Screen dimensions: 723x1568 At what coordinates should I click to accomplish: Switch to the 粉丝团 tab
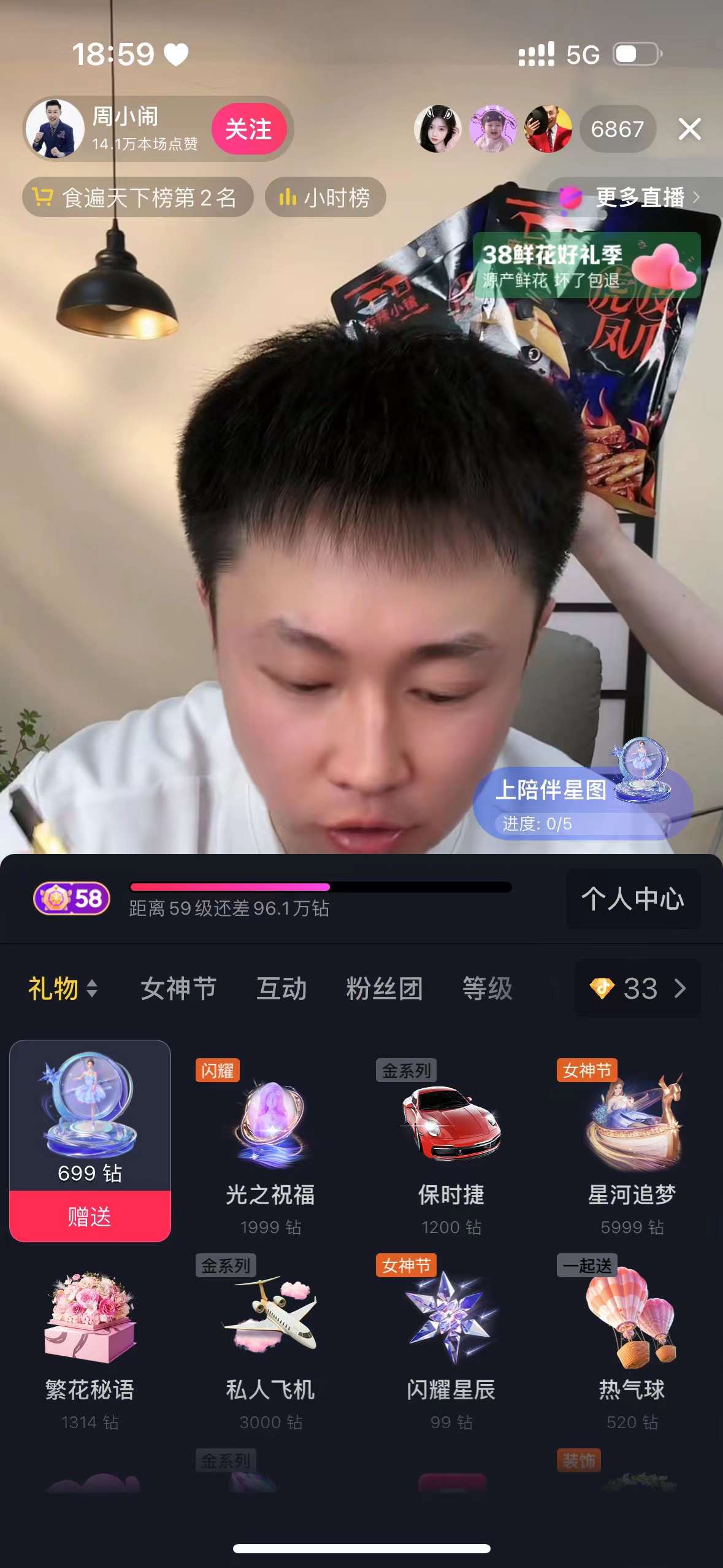tap(384, 988)
